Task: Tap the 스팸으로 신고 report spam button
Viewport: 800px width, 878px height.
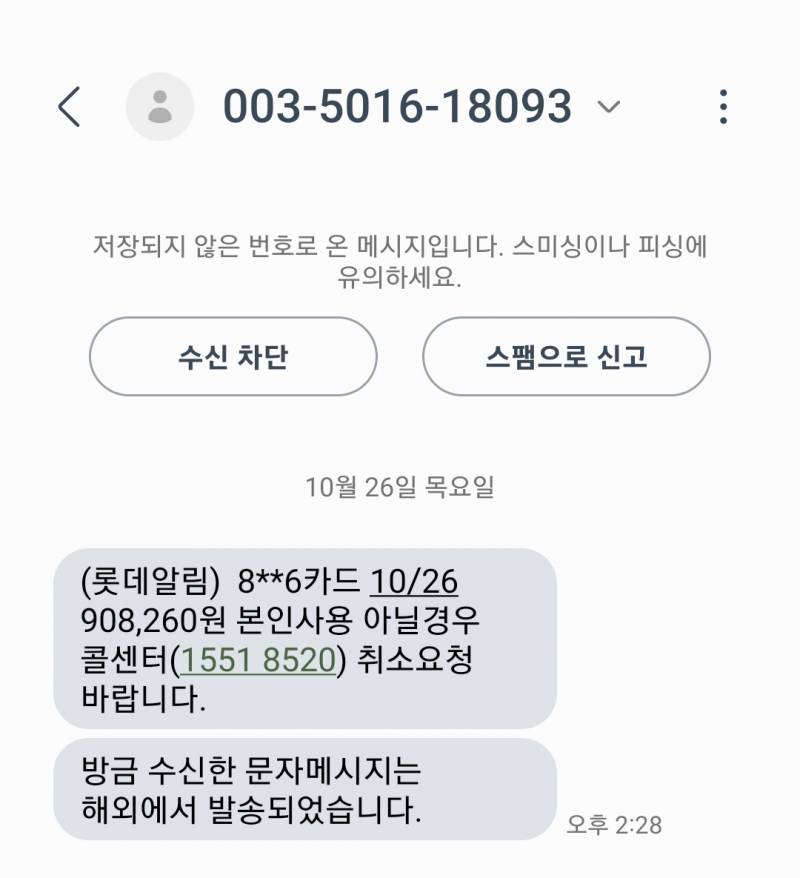Action: coord(565,358)
